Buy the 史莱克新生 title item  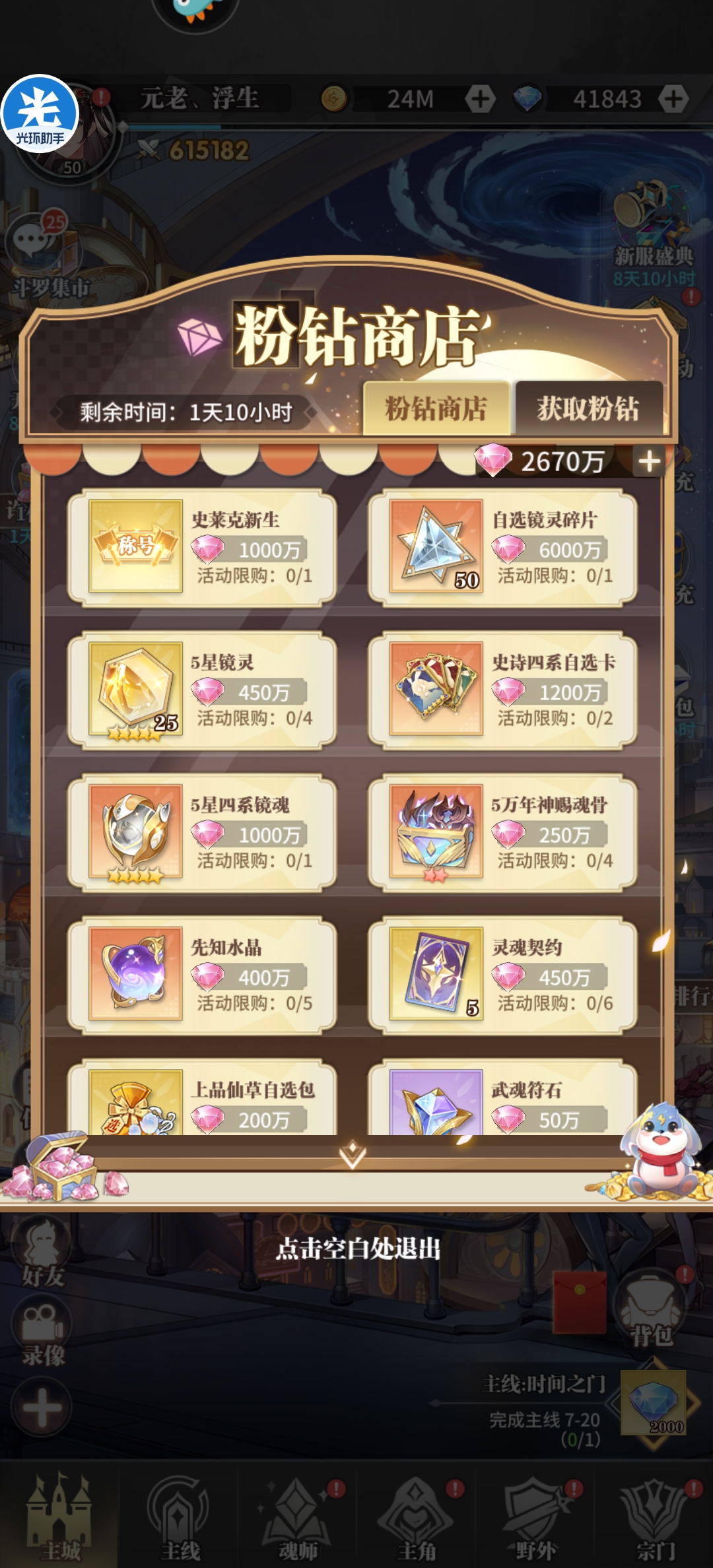(x=202, y=548)
